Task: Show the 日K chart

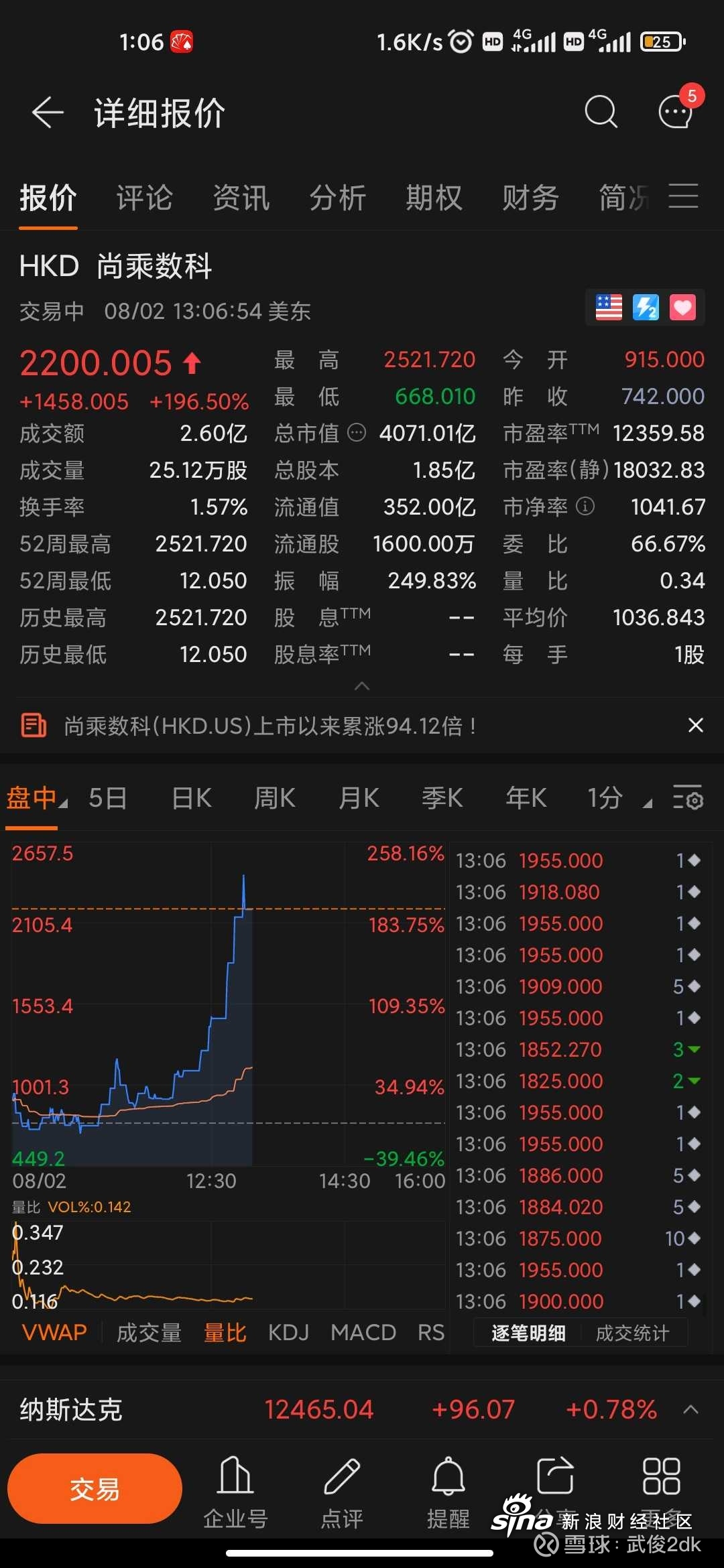Action: [192, 798]
